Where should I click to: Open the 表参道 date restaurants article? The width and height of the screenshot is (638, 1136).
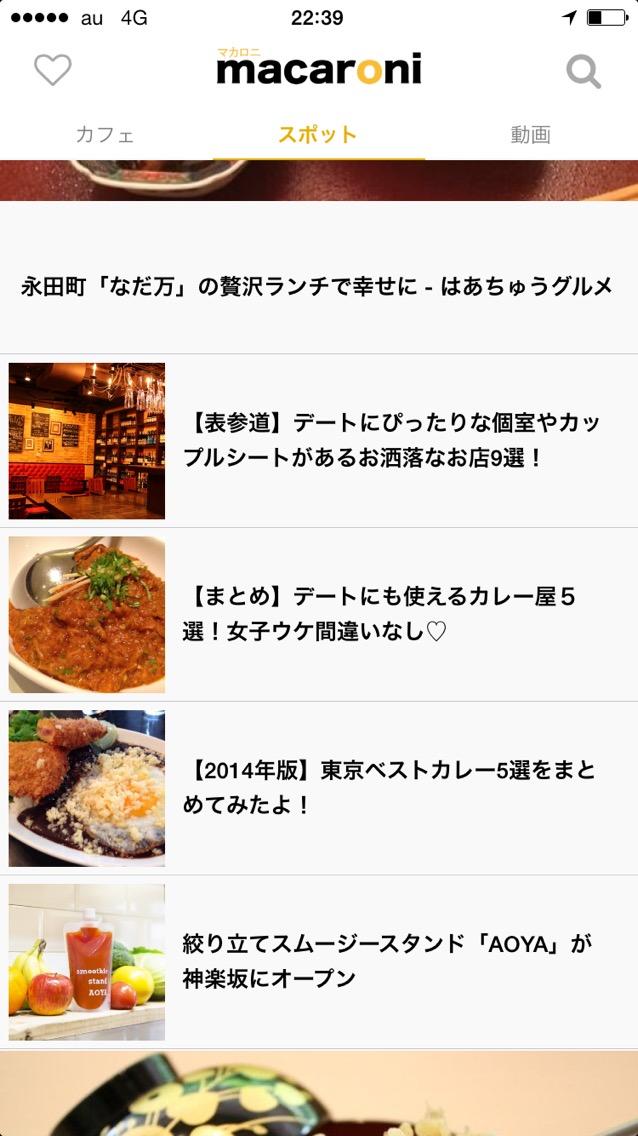[390, 441]
